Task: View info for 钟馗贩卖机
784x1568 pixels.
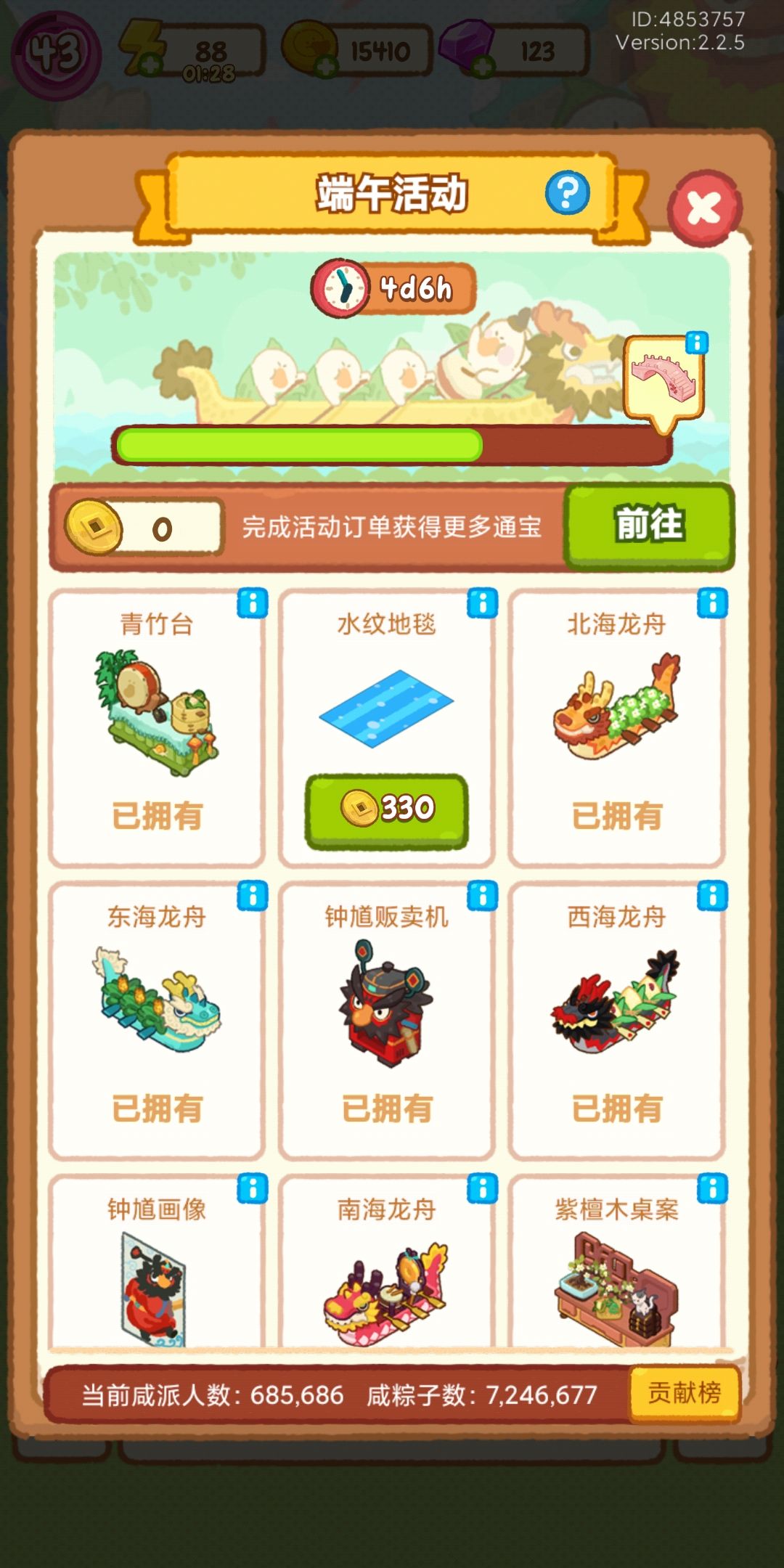Action: [x=483, y=896]
